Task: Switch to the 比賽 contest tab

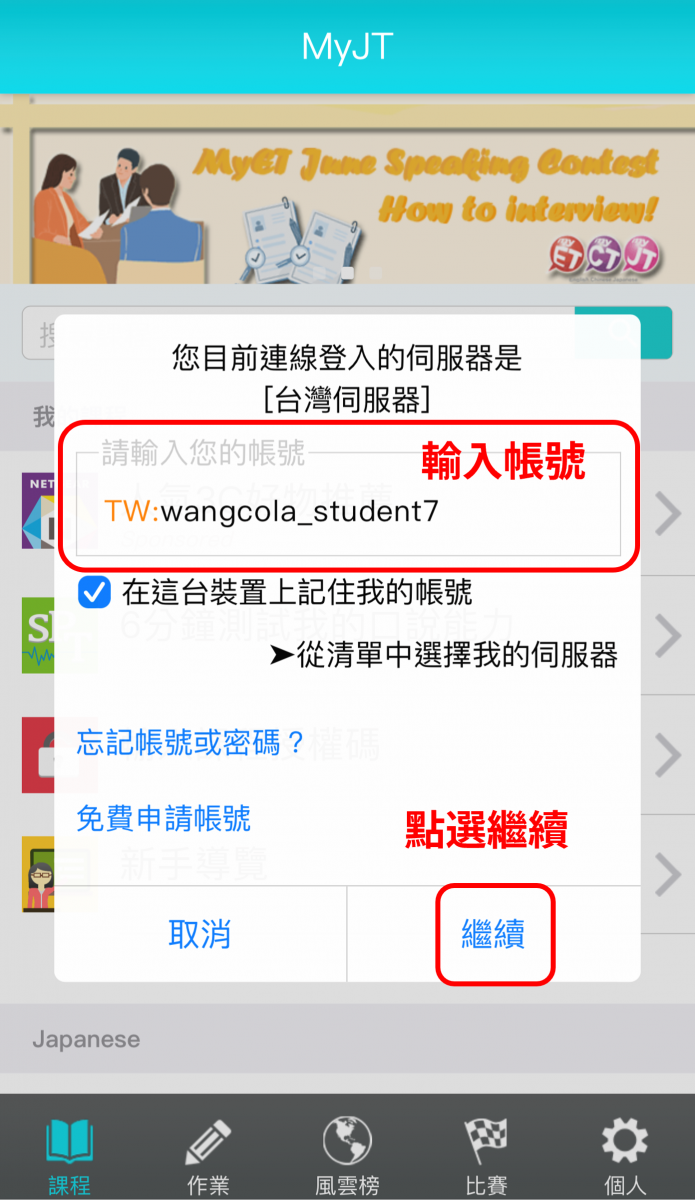Action: 486,1155
